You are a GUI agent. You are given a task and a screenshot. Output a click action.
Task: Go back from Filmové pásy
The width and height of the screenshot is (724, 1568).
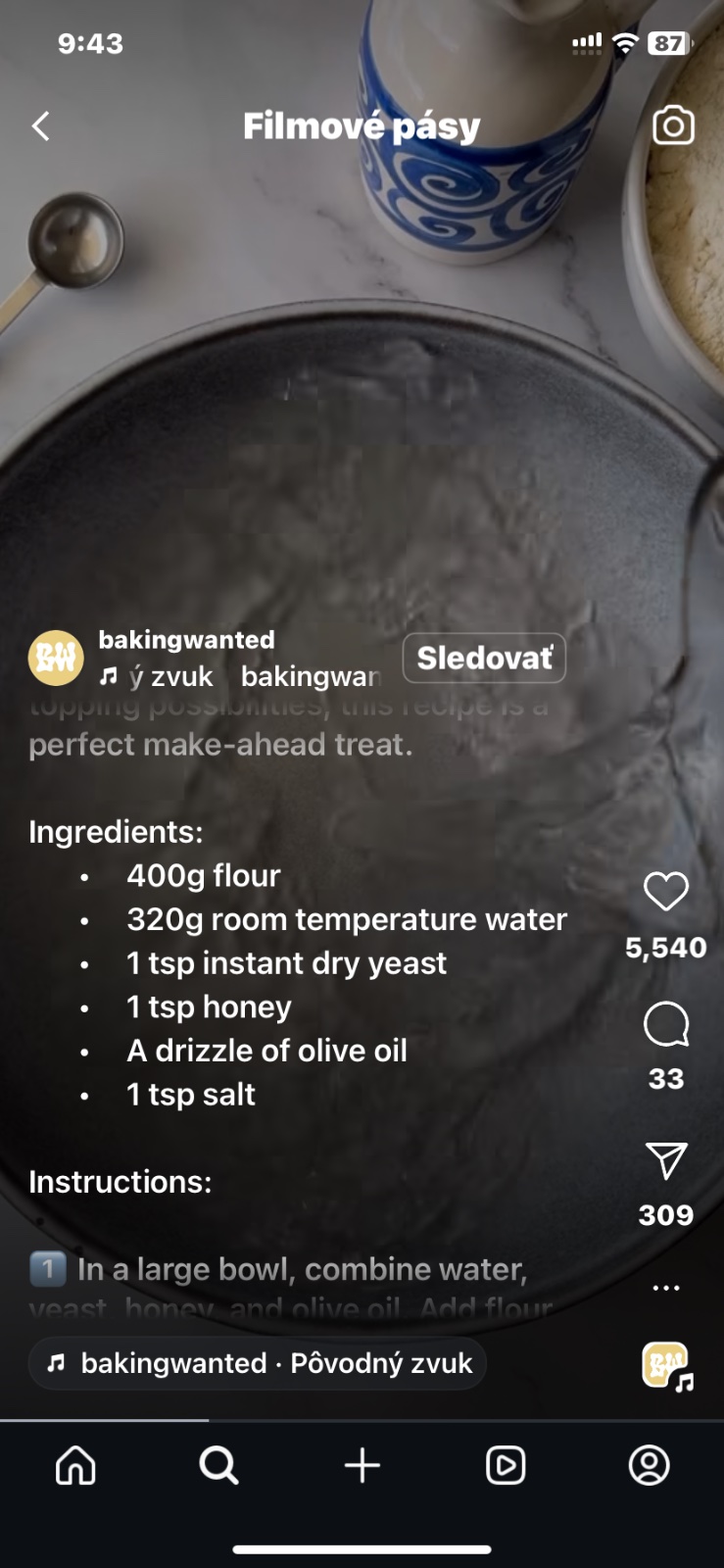41,126
